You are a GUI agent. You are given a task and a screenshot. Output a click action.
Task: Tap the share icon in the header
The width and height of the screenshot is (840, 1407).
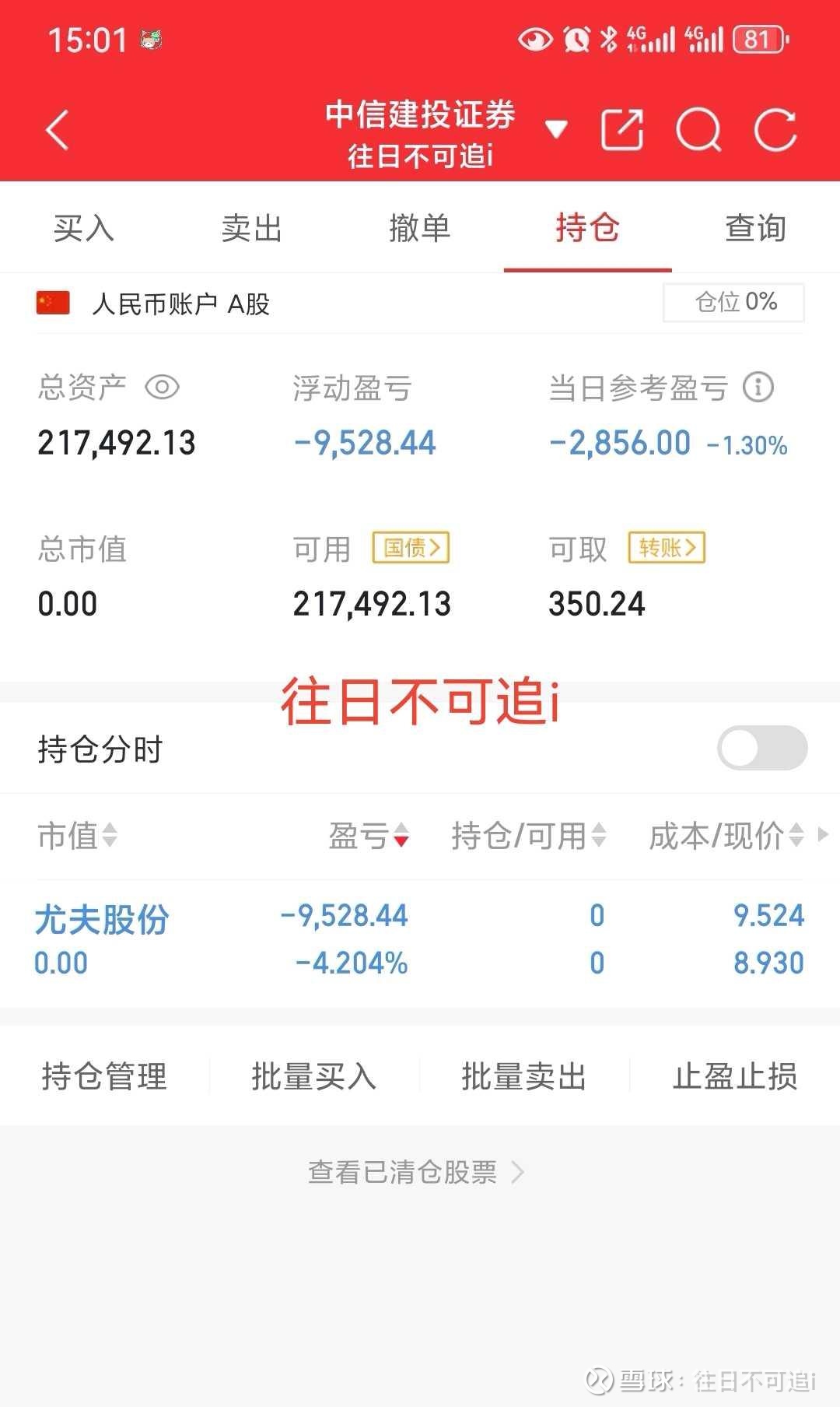click(x=622, y=129)
